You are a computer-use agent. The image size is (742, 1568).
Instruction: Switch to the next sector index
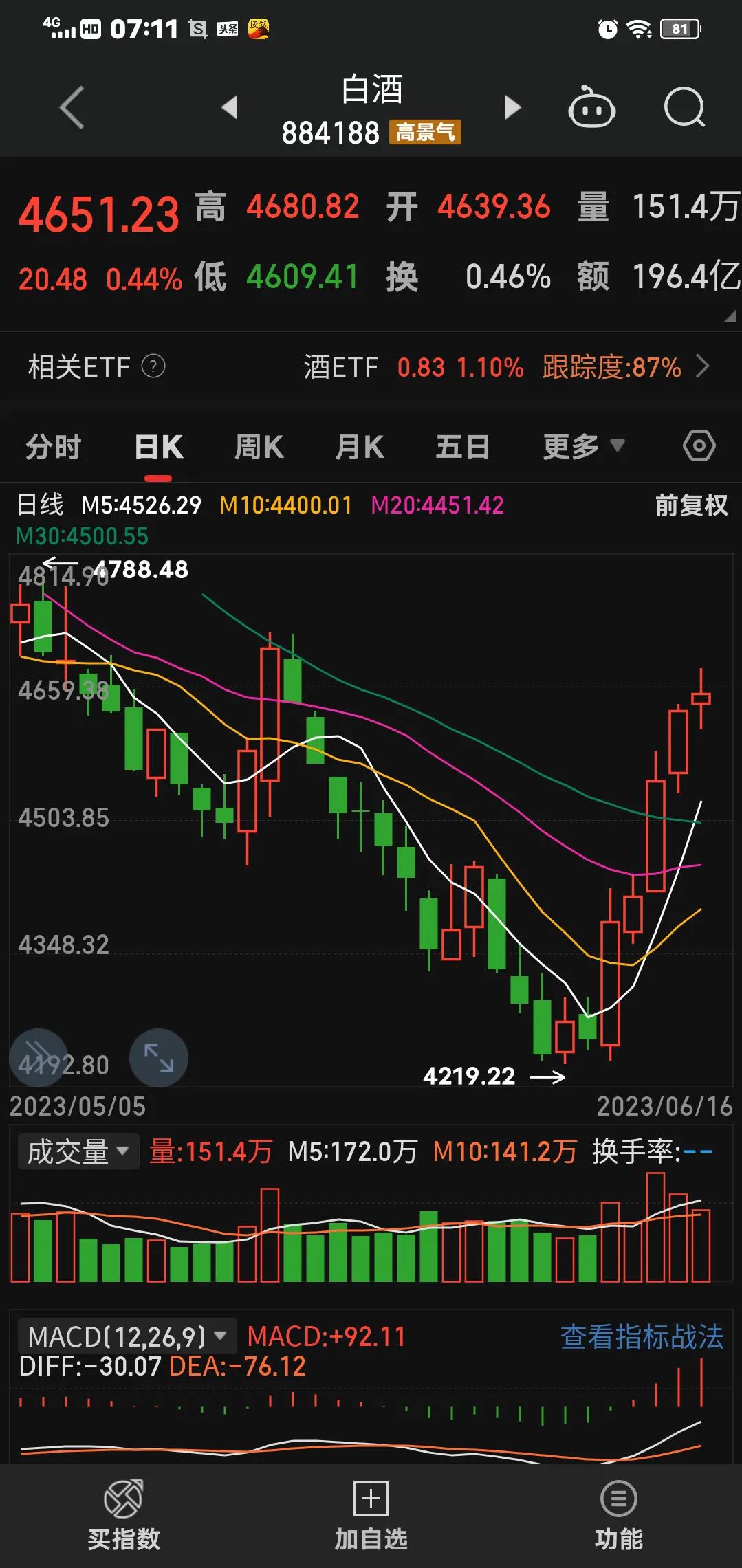(x=512, y=108)
